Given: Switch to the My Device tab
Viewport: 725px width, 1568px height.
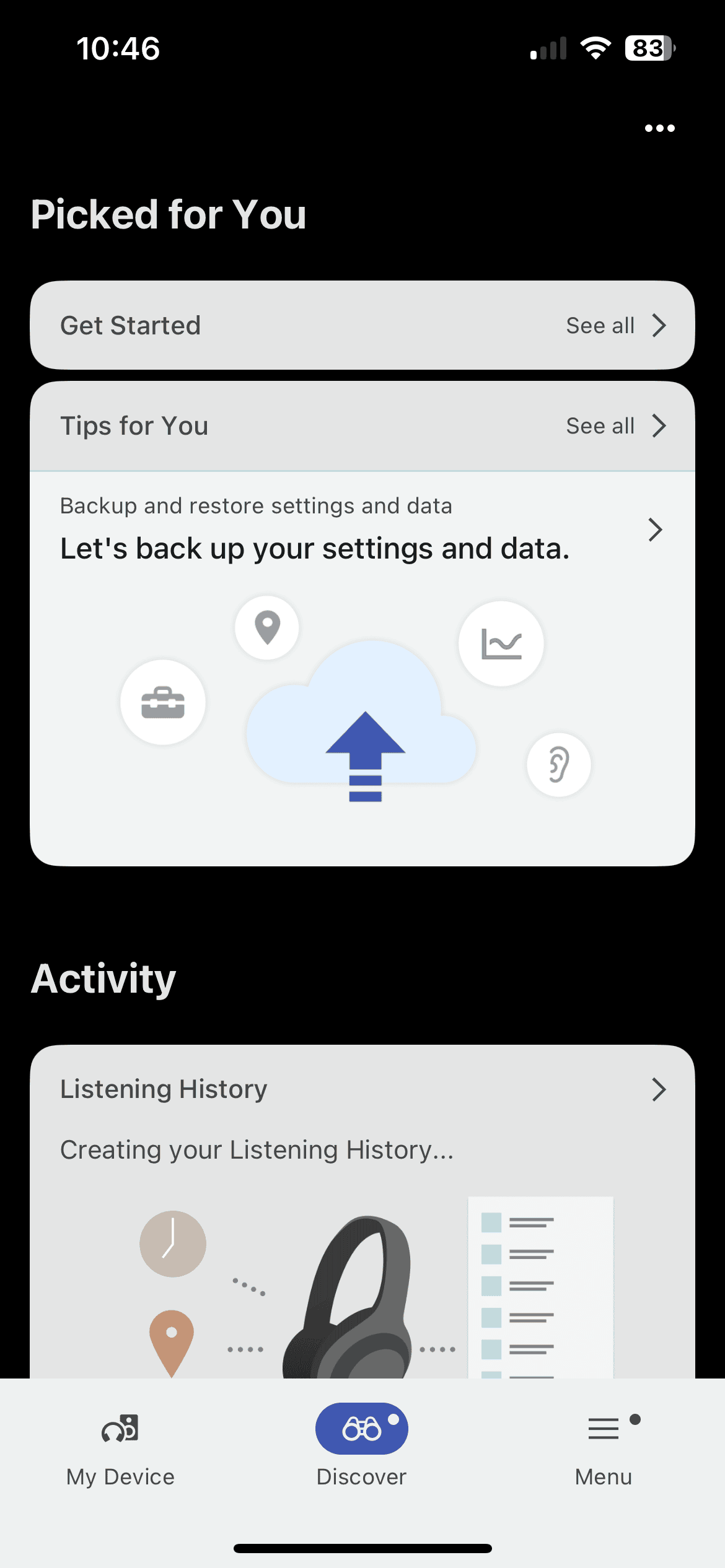Looking at the screenshot, I should coord(120,1450).
